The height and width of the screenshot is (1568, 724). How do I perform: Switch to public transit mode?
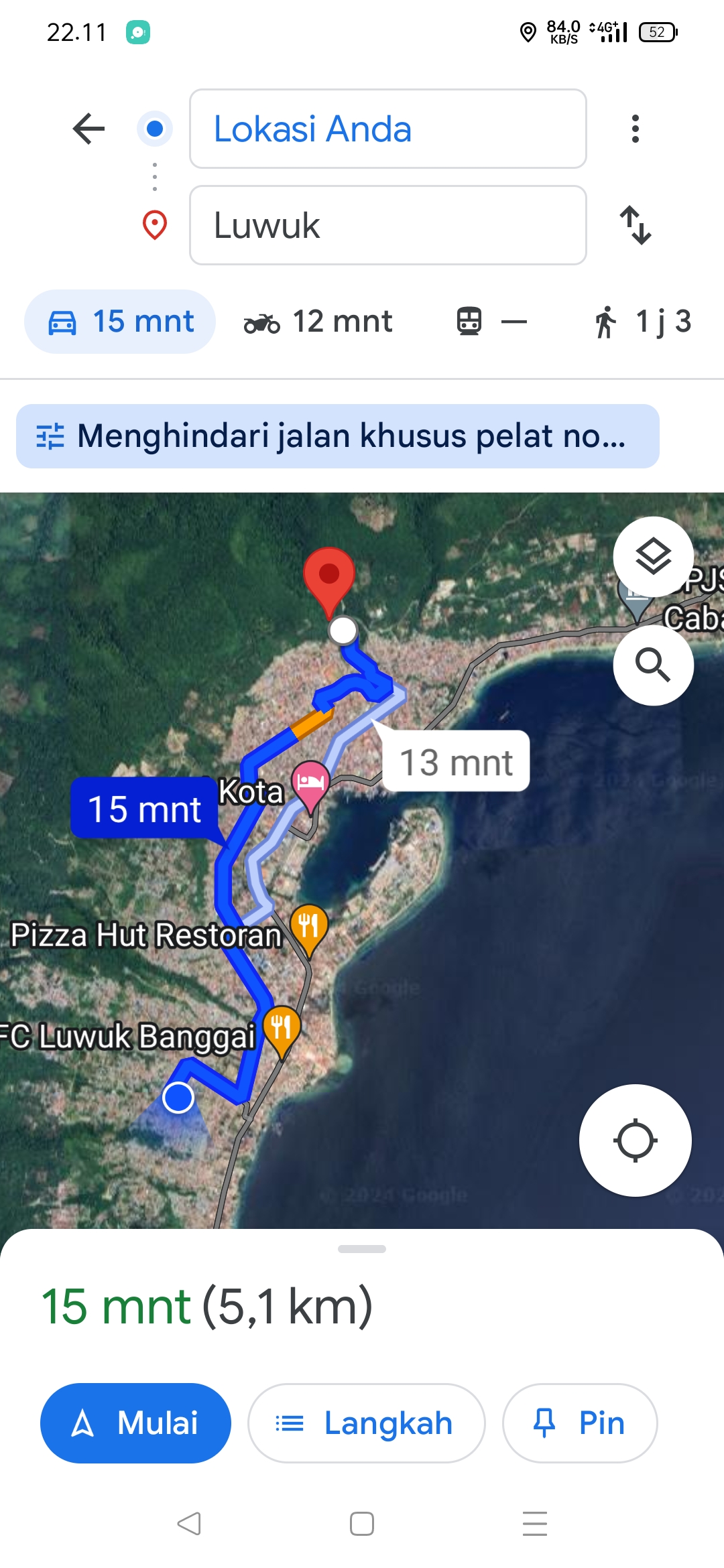click(491, 322)
